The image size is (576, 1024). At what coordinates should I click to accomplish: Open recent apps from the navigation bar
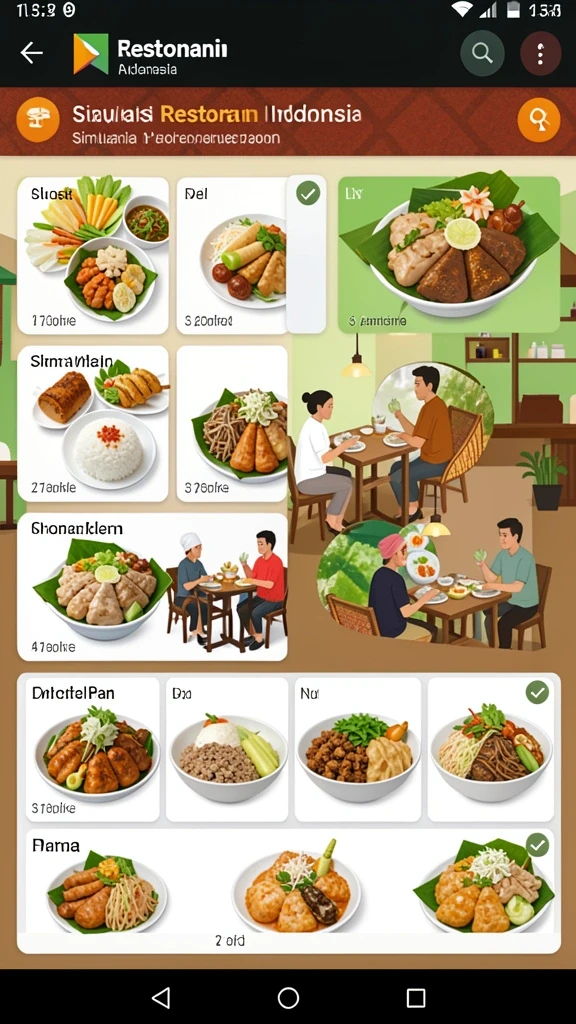(x=416, y=997)
